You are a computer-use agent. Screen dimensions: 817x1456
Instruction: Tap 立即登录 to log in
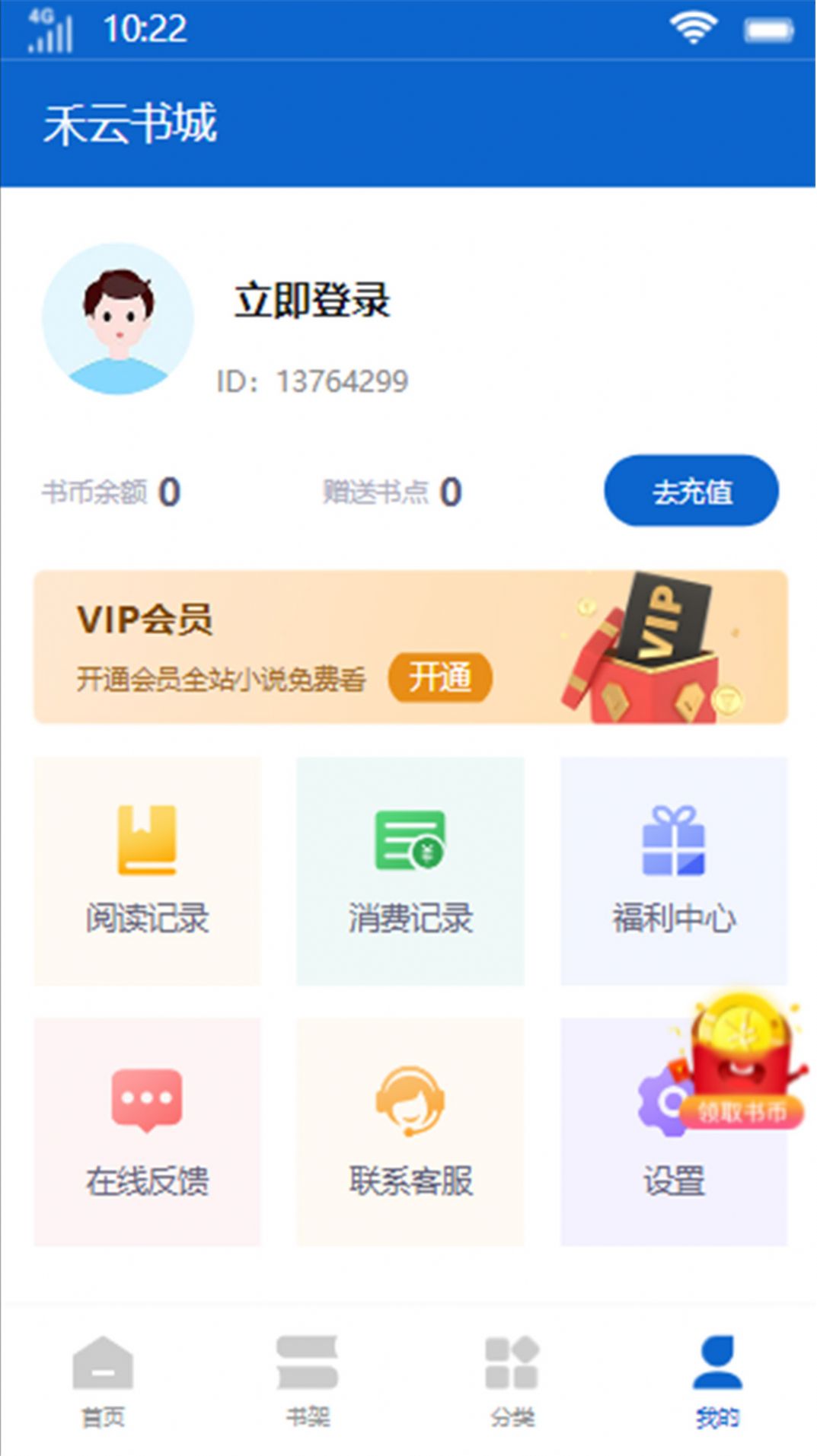coord(311,301)
